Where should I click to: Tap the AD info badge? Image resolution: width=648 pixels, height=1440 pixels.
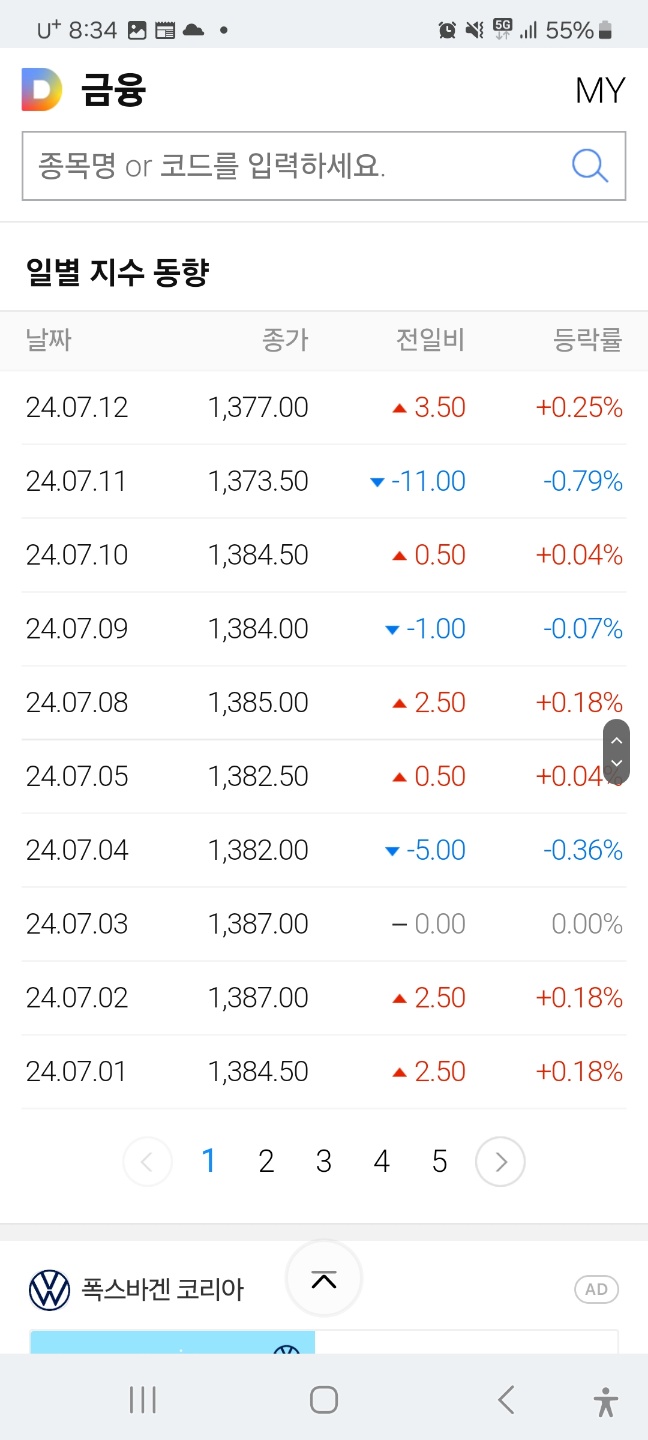[x=596, y=1290]
